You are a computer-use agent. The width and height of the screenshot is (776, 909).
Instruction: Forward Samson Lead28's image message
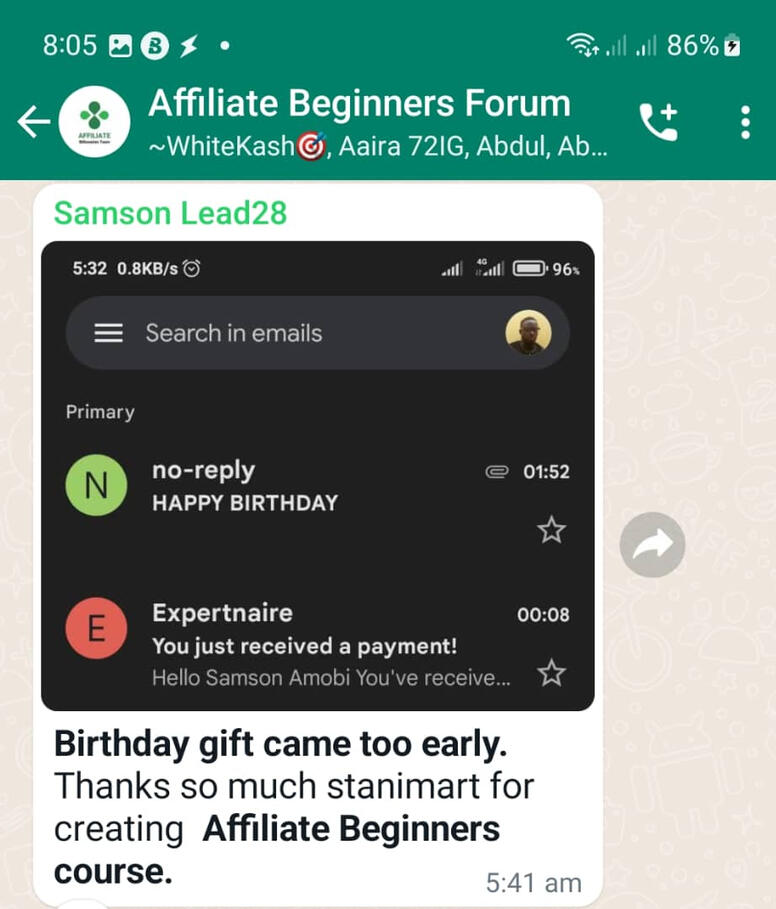pos(652,544)
